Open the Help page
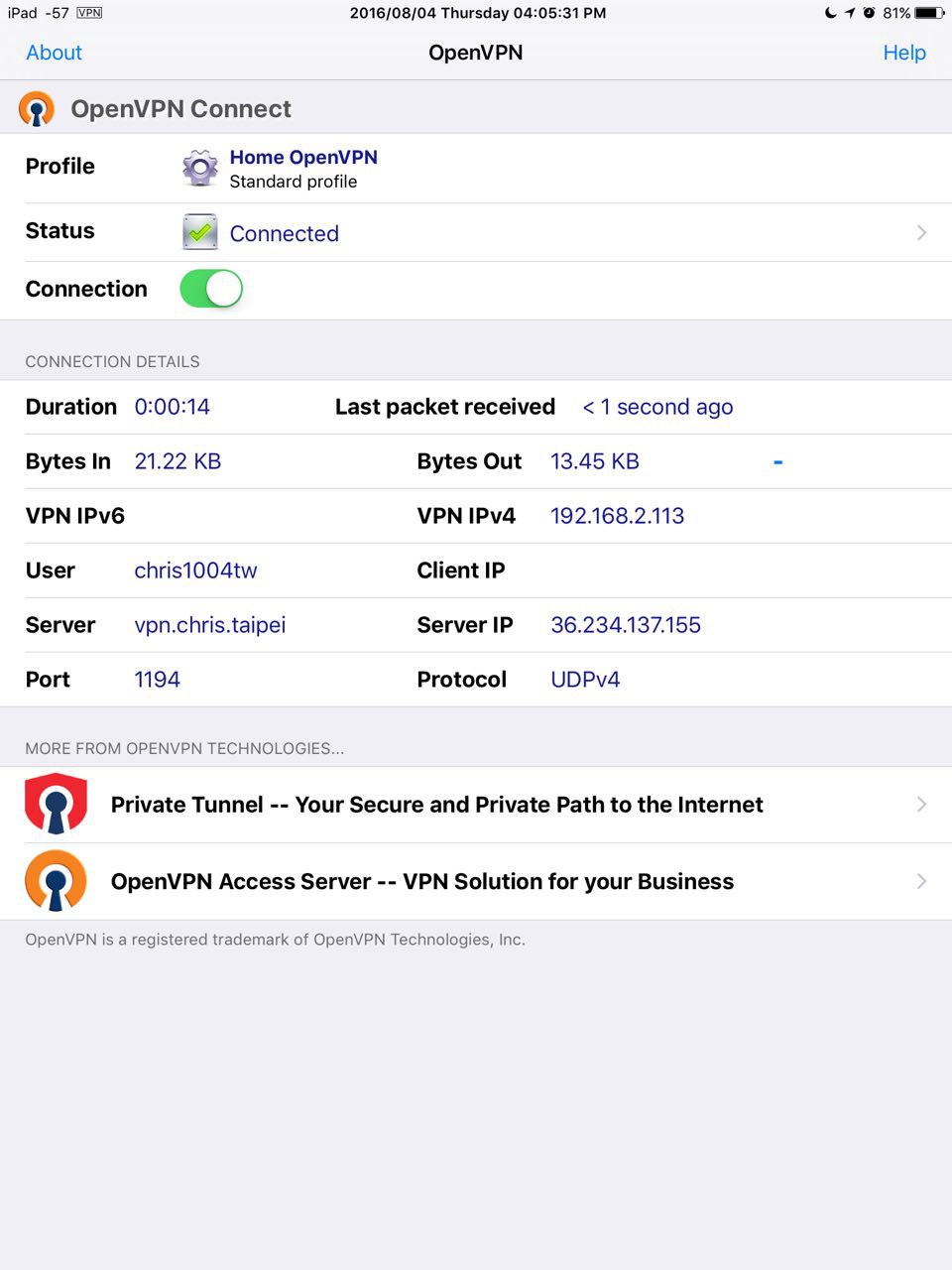Viewport: 952px width, 1270px height. [903, 53]
